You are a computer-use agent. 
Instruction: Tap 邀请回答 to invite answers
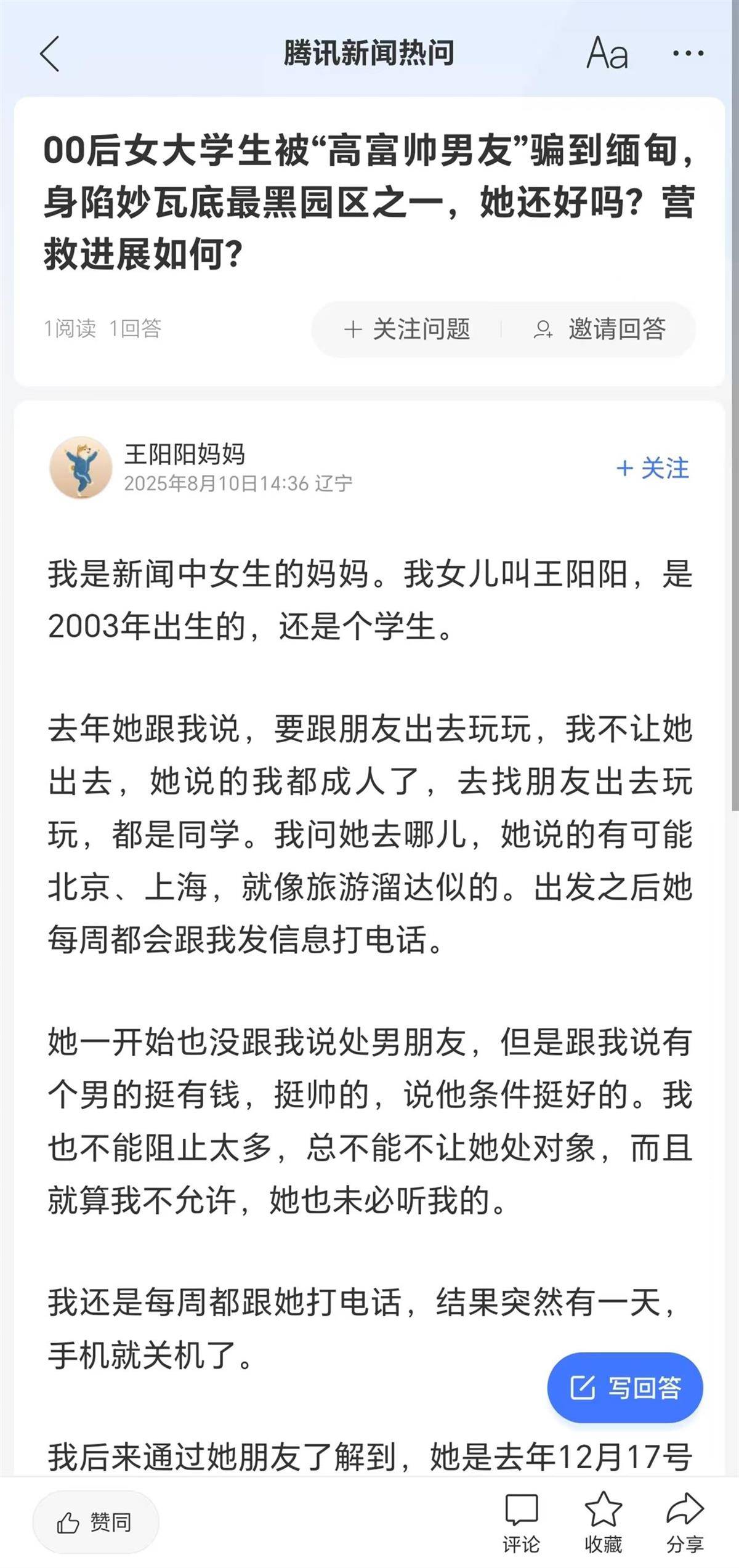click(x=599, y=329)
